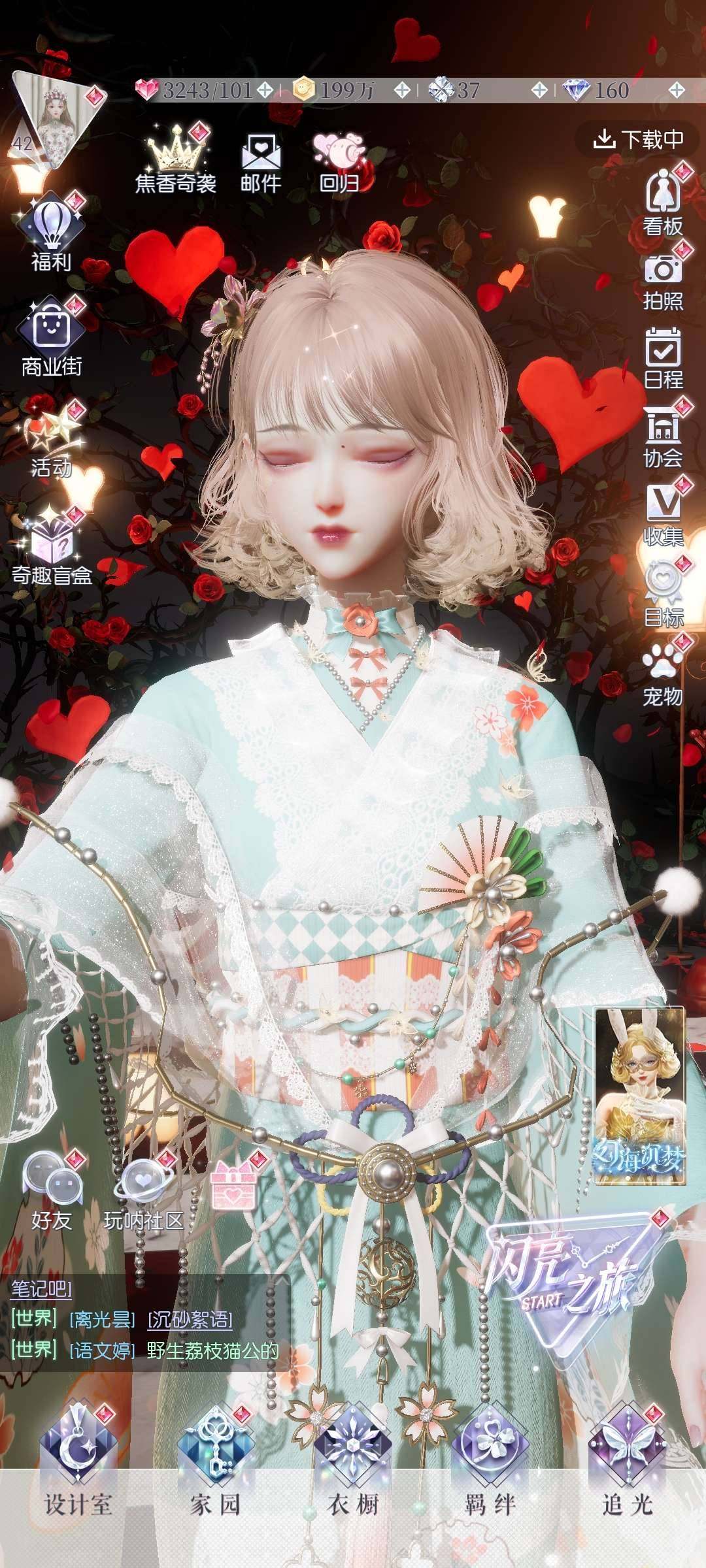Viewport: 706px width, 1568px height.
Task: Open the player avatar profile
Action: click(56, 116)
